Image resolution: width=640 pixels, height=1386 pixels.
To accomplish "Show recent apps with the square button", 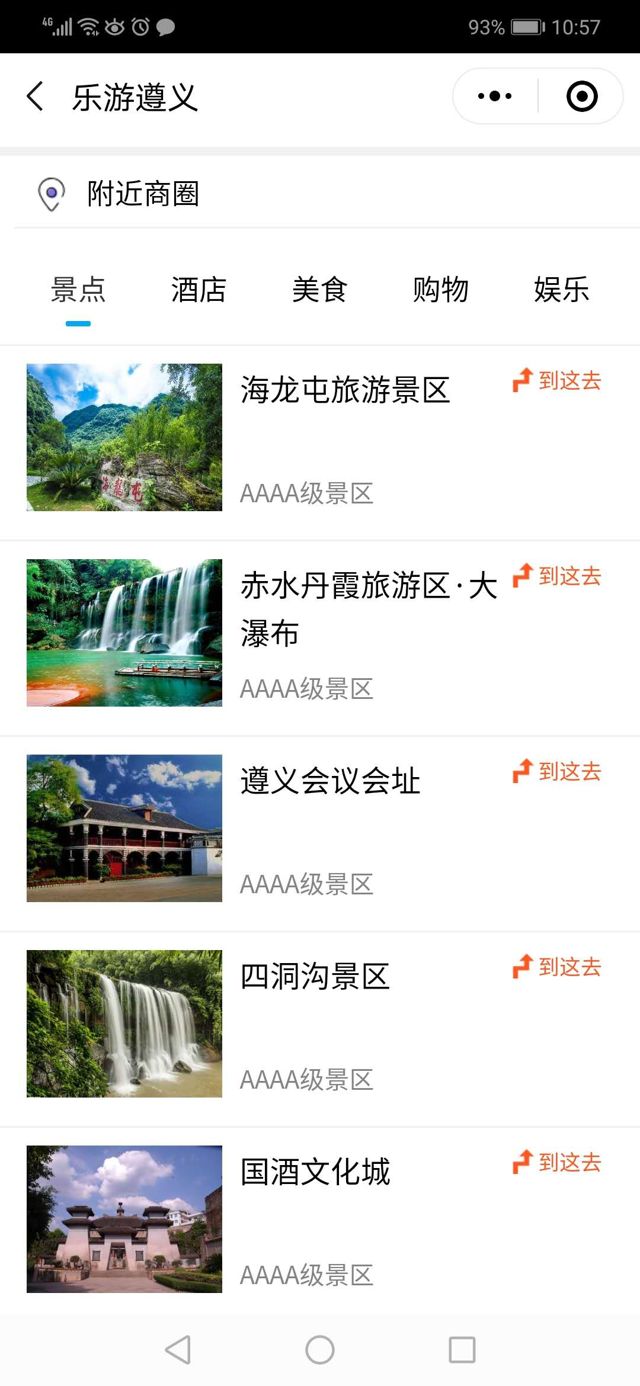I will [462, 1350].
